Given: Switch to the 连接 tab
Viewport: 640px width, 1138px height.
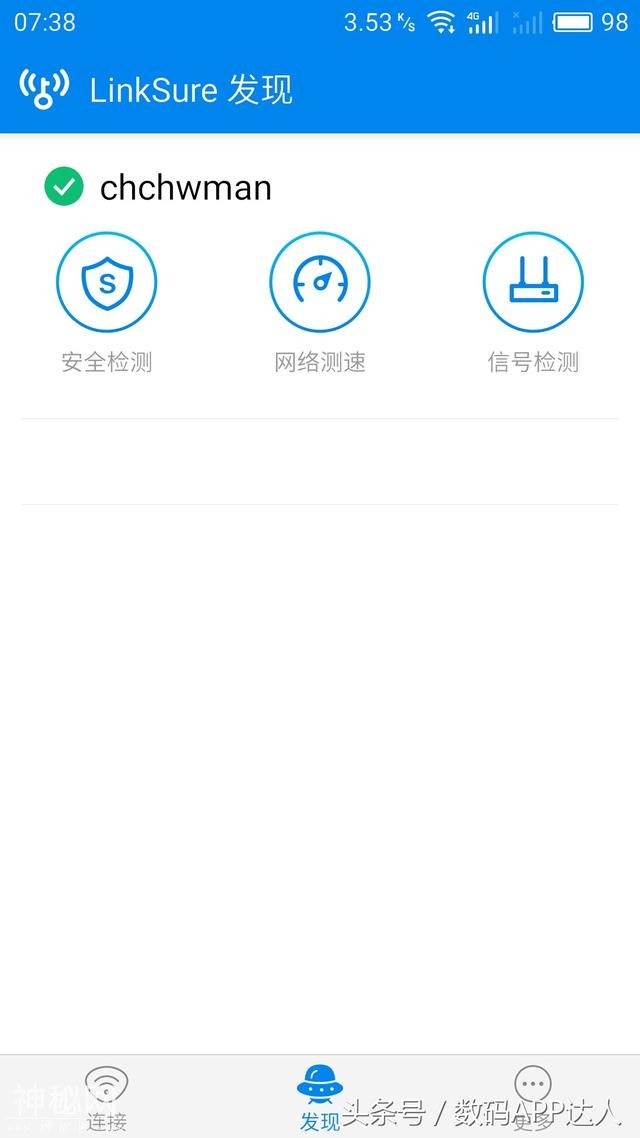Looking at the screenshot, I should tap(106, 1097).
